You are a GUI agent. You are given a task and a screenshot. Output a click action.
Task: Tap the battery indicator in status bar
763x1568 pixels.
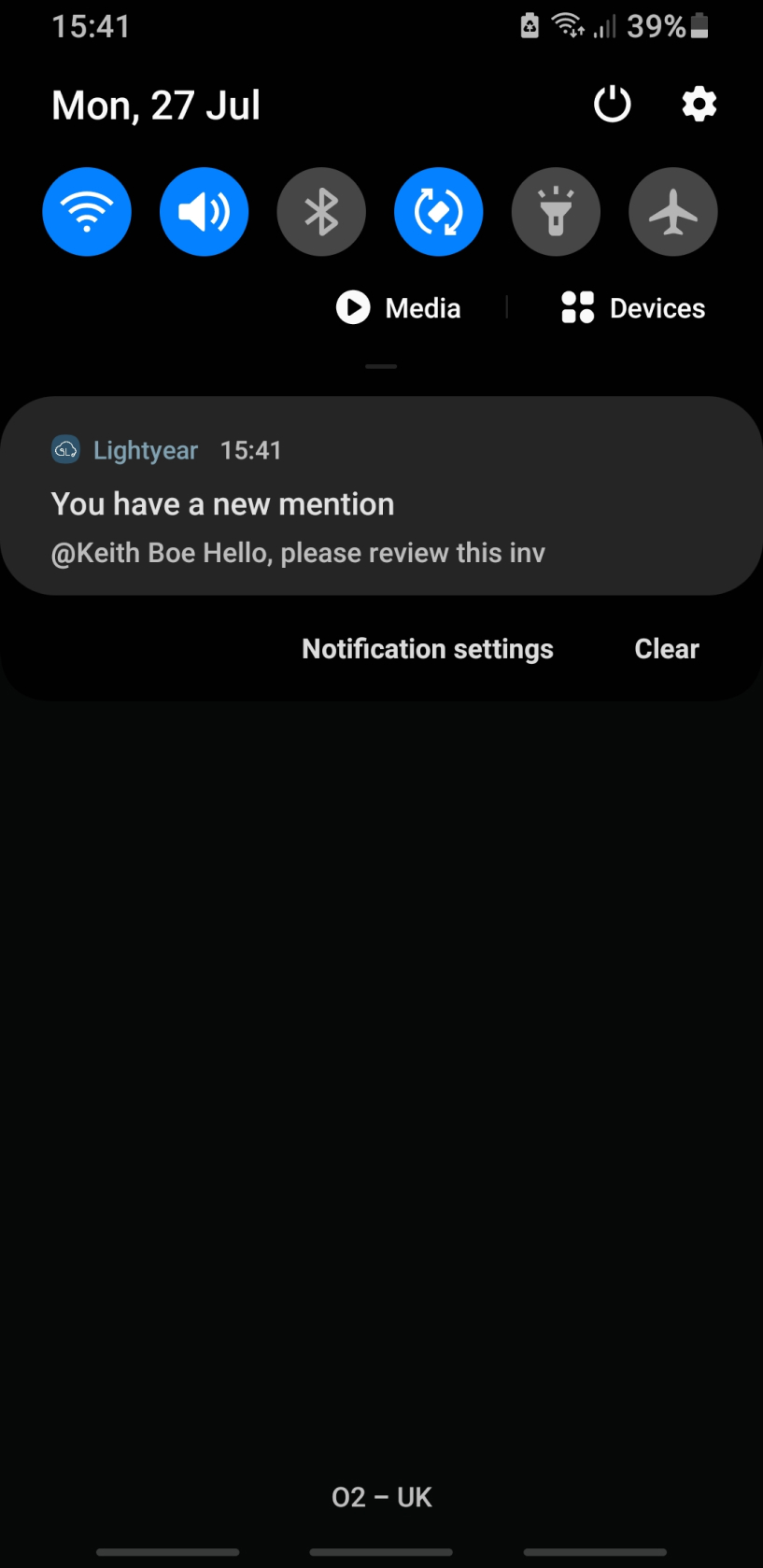[x=699, y=26]
